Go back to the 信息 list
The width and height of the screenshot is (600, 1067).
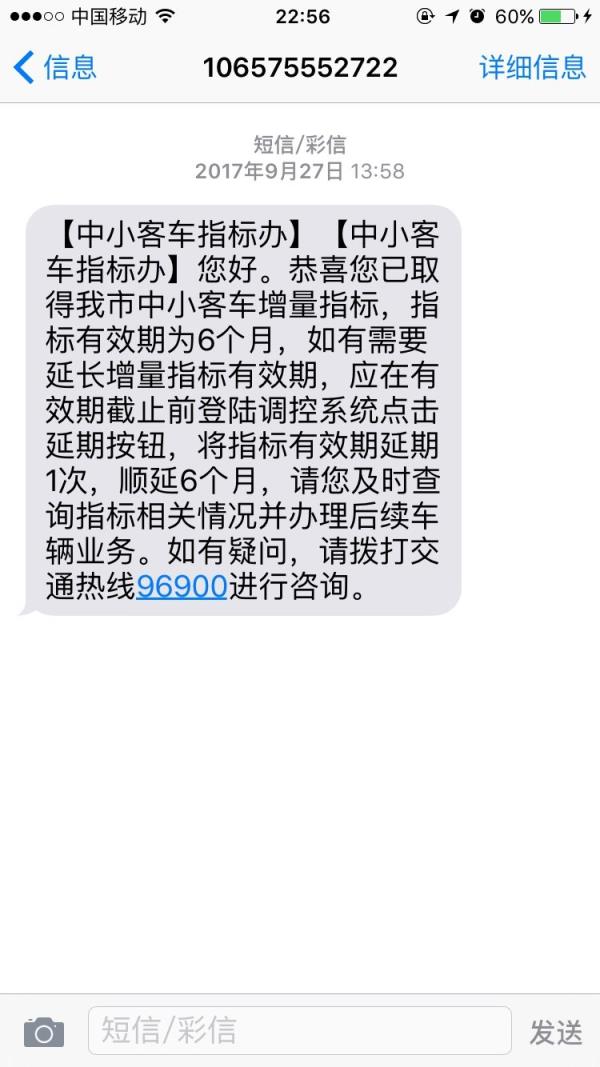[54, 67]
